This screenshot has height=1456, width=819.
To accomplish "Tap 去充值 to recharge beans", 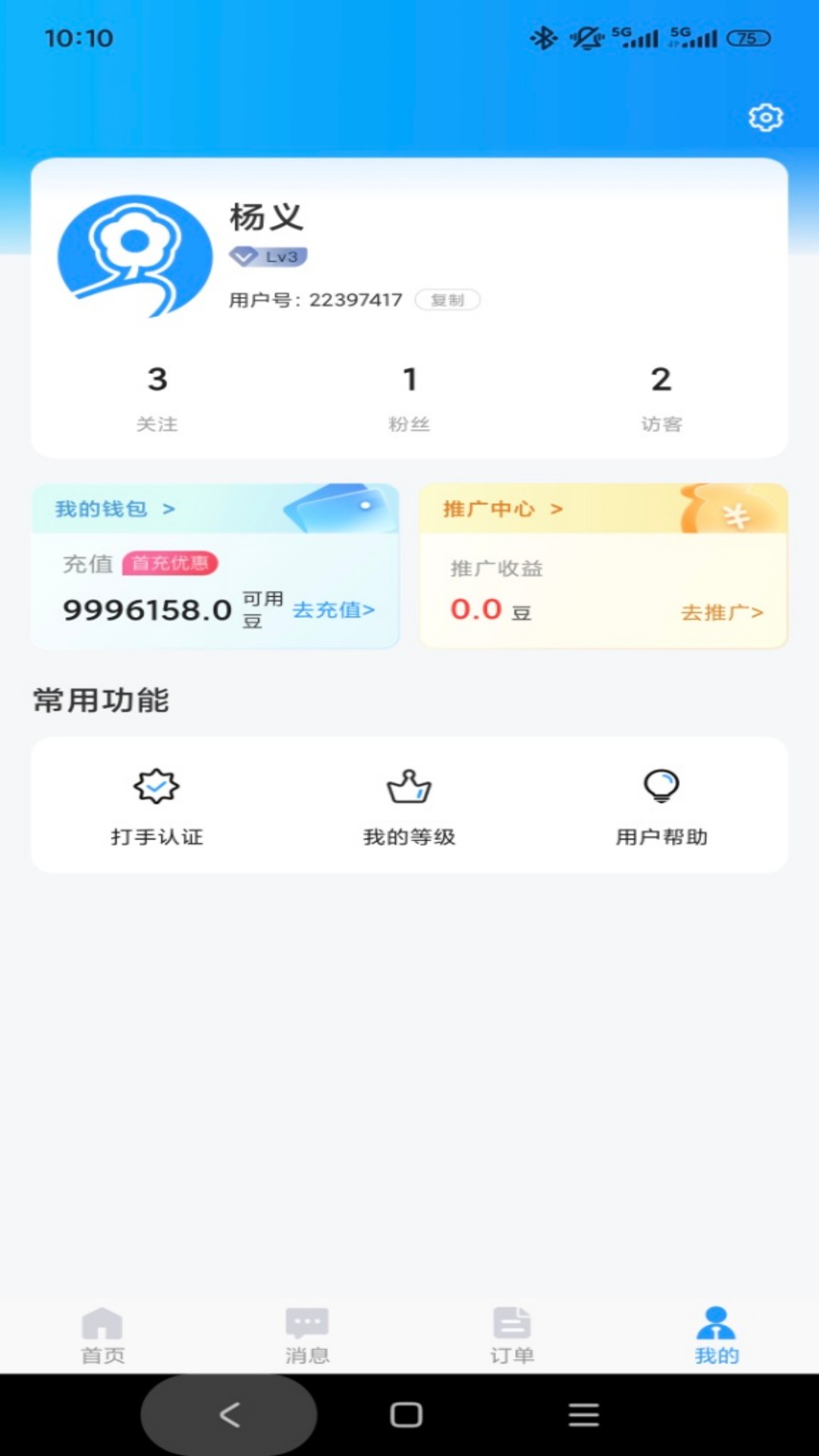I will tap(334, 610).
